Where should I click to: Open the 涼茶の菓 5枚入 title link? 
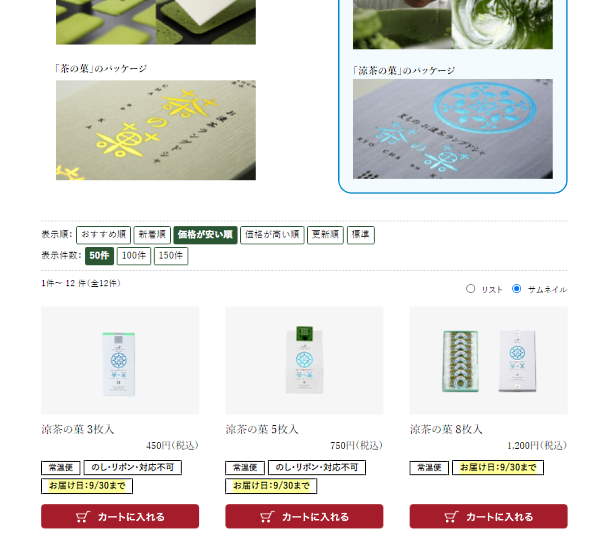(262, 429)
